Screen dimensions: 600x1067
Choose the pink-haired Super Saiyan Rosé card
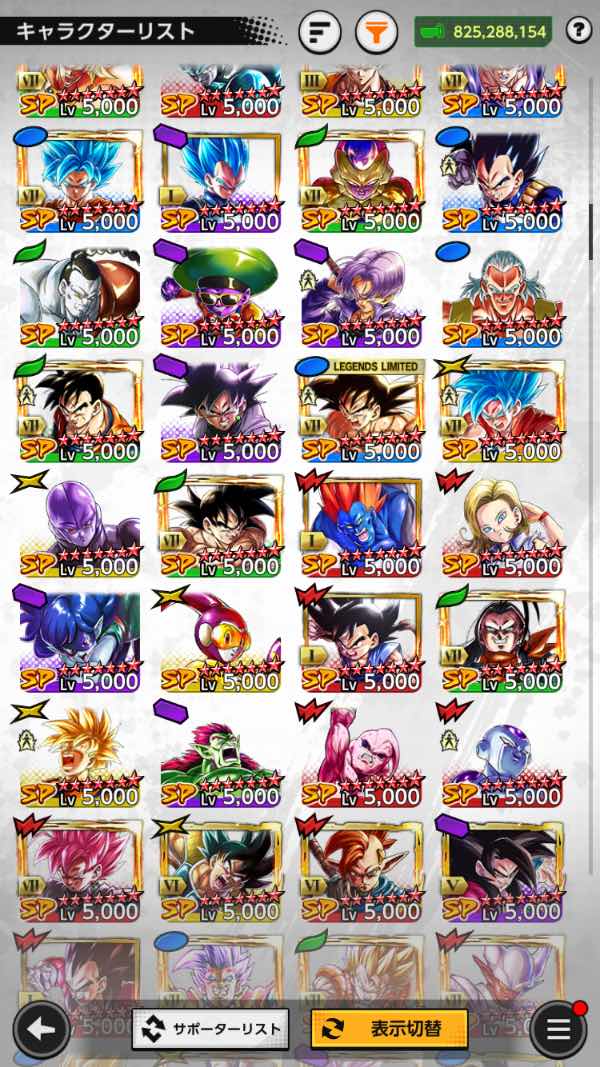[78, 870]
